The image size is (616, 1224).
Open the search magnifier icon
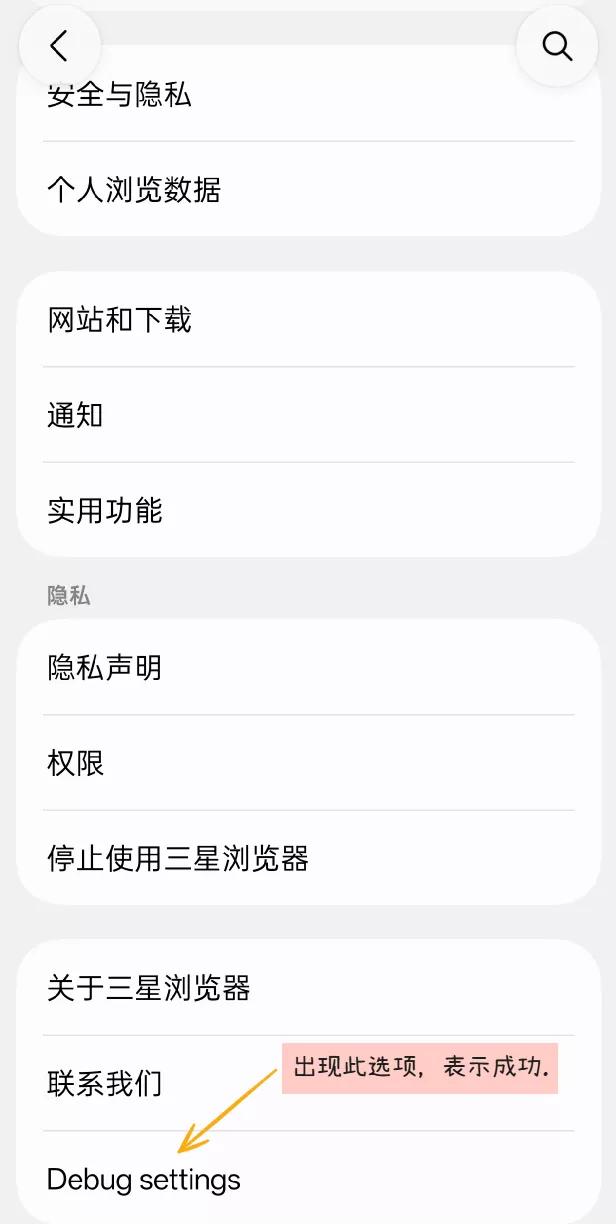[556, 45]
